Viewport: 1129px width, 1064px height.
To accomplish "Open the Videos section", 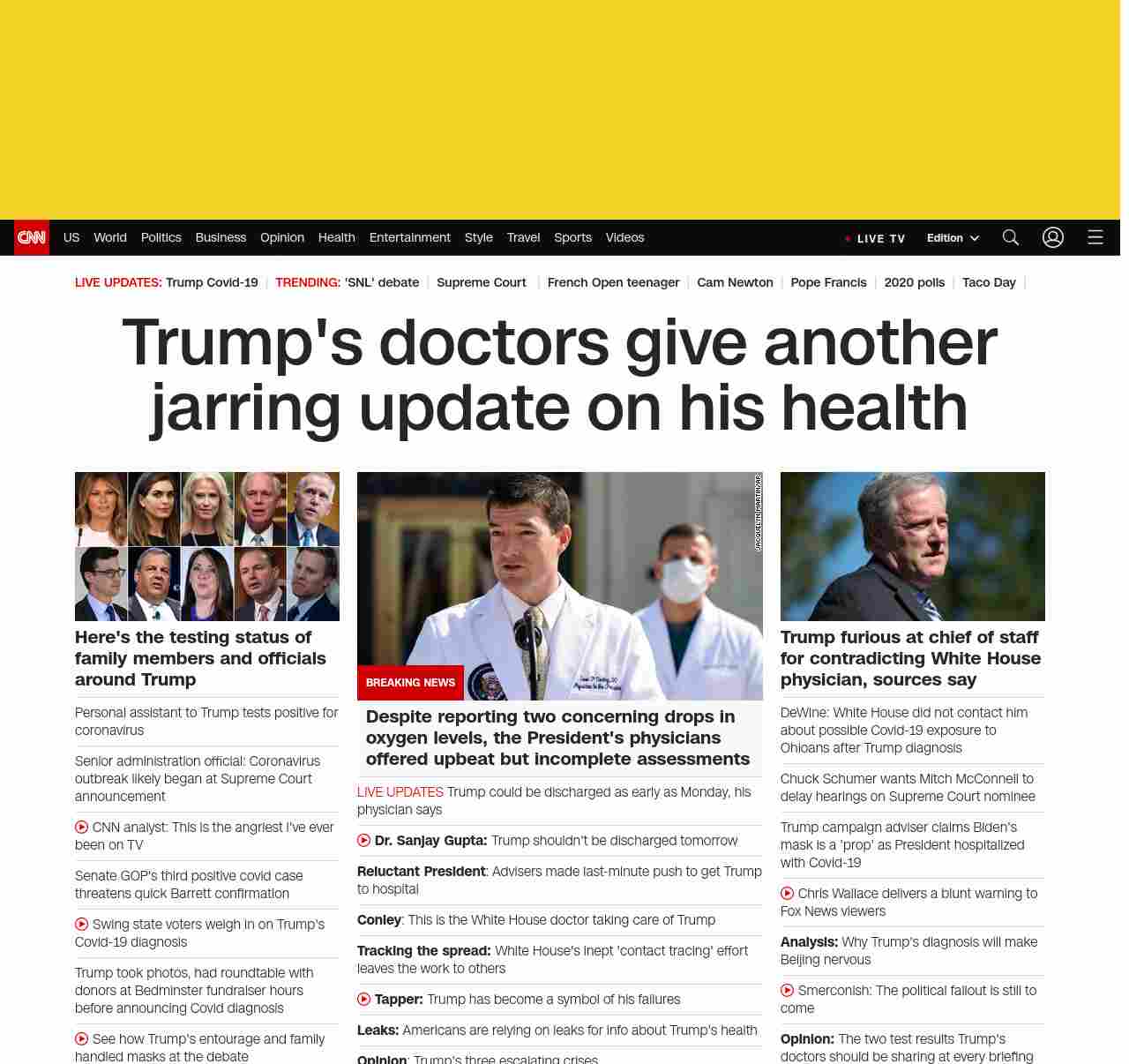I will pos(624,237).
